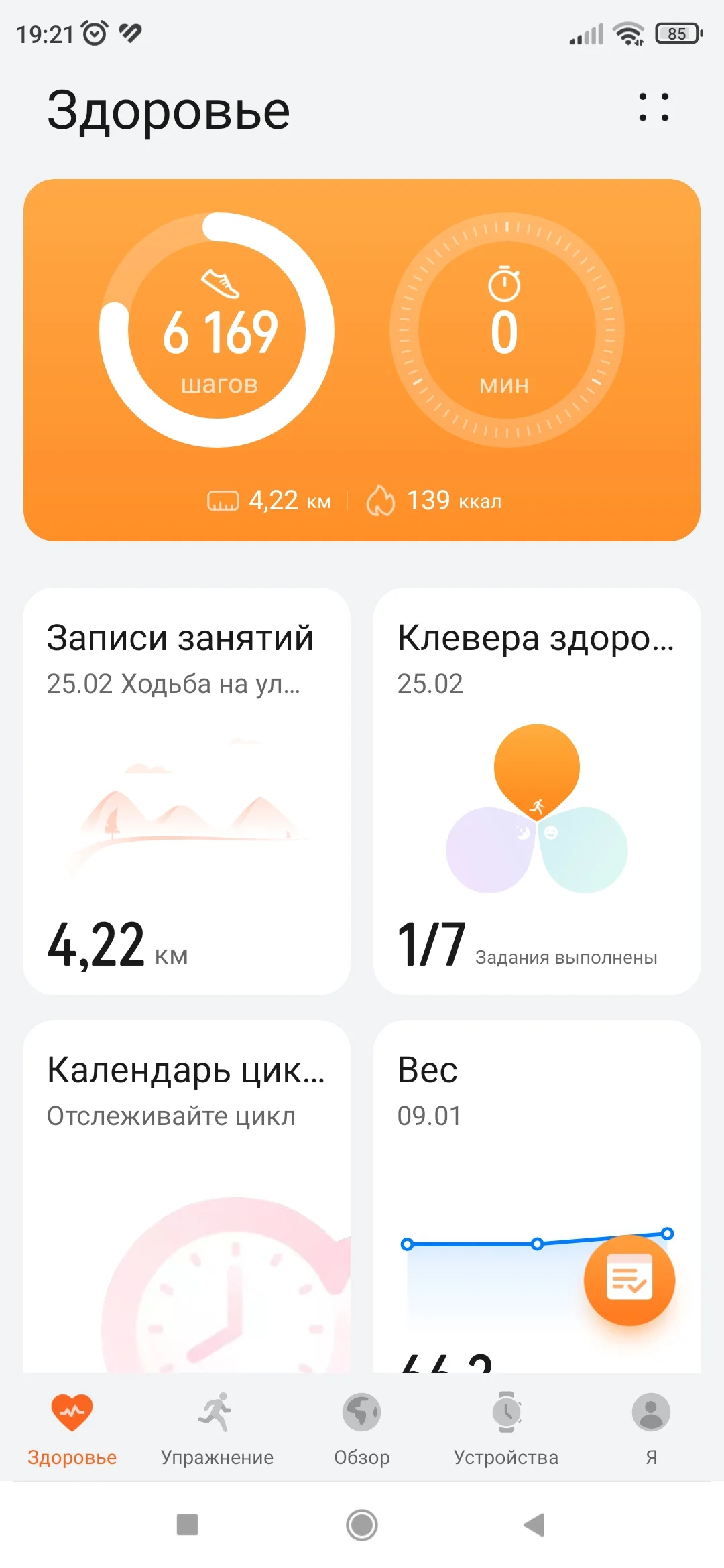This screenshot has width=724, height=1568.
Task: Open the Календарь цикла card
Action: 186,1193
